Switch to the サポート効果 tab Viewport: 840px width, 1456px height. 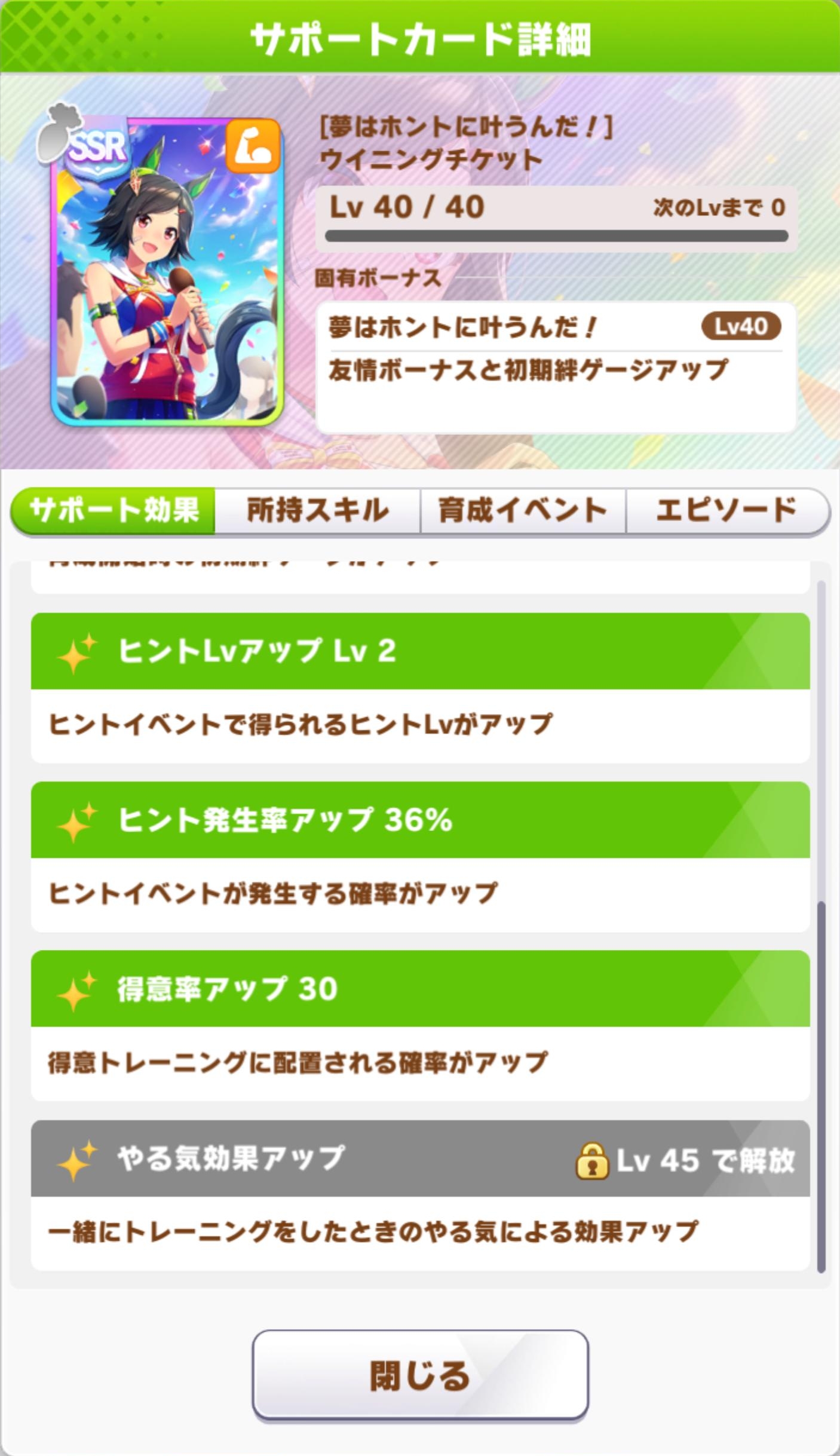coord(114,511)
